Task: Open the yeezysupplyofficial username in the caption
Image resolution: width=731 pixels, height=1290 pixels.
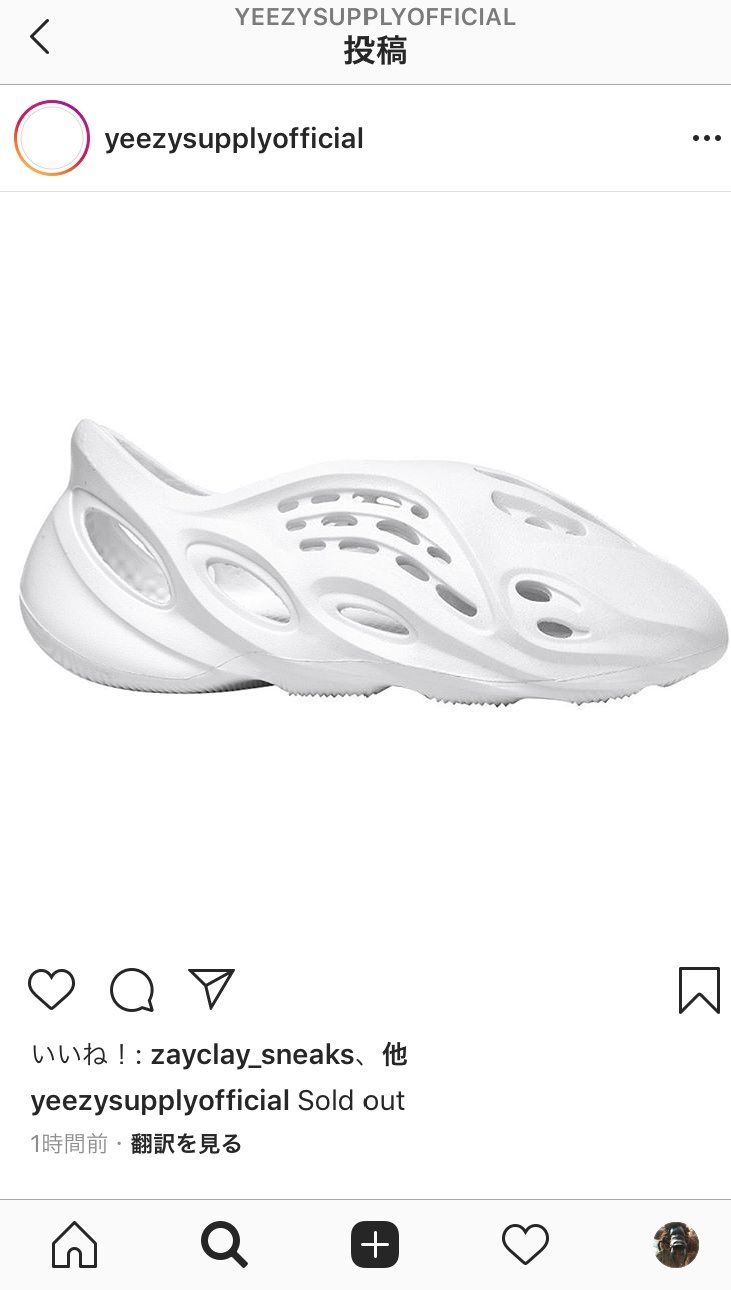Action: click(160, 1101)
